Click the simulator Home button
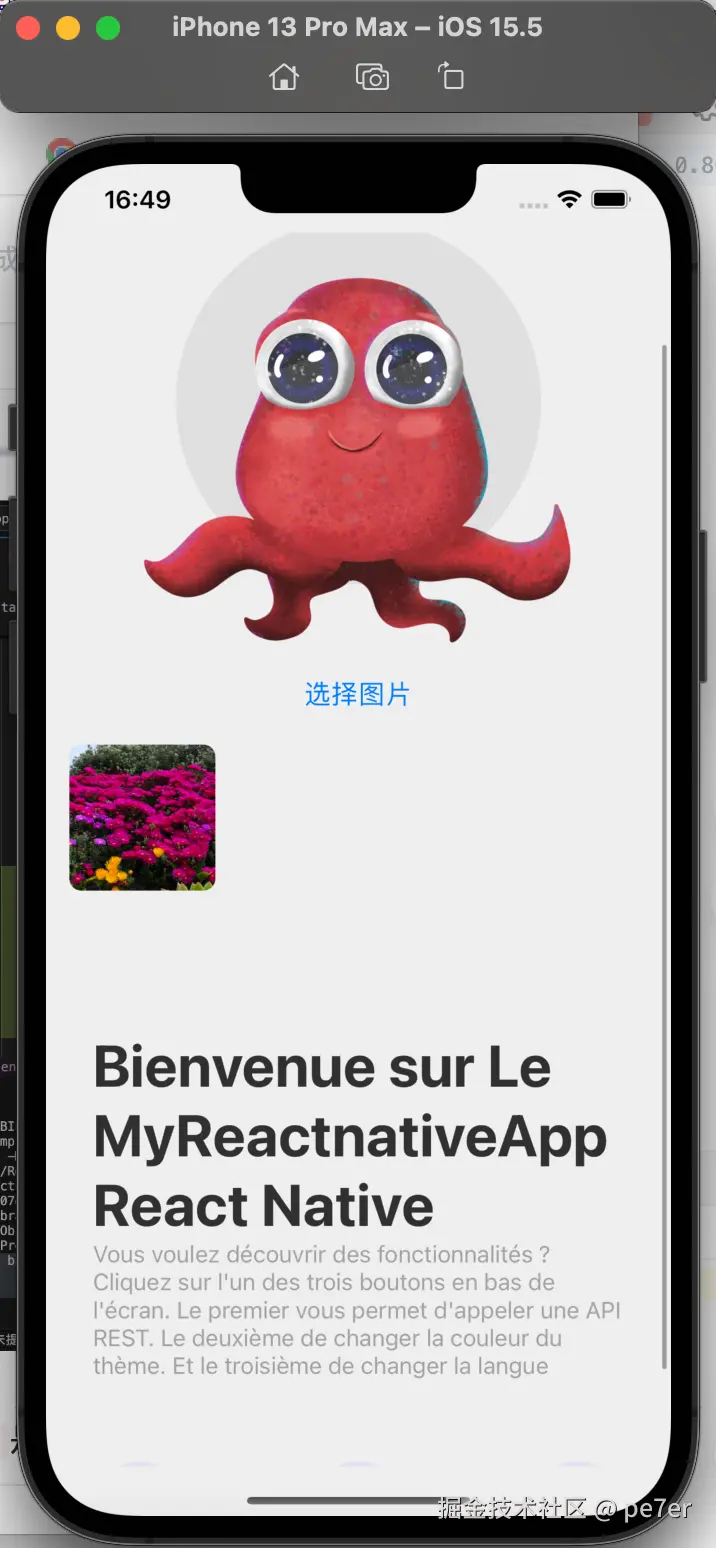The height and width of the screenshot is (1548, 716). (284, 77)
